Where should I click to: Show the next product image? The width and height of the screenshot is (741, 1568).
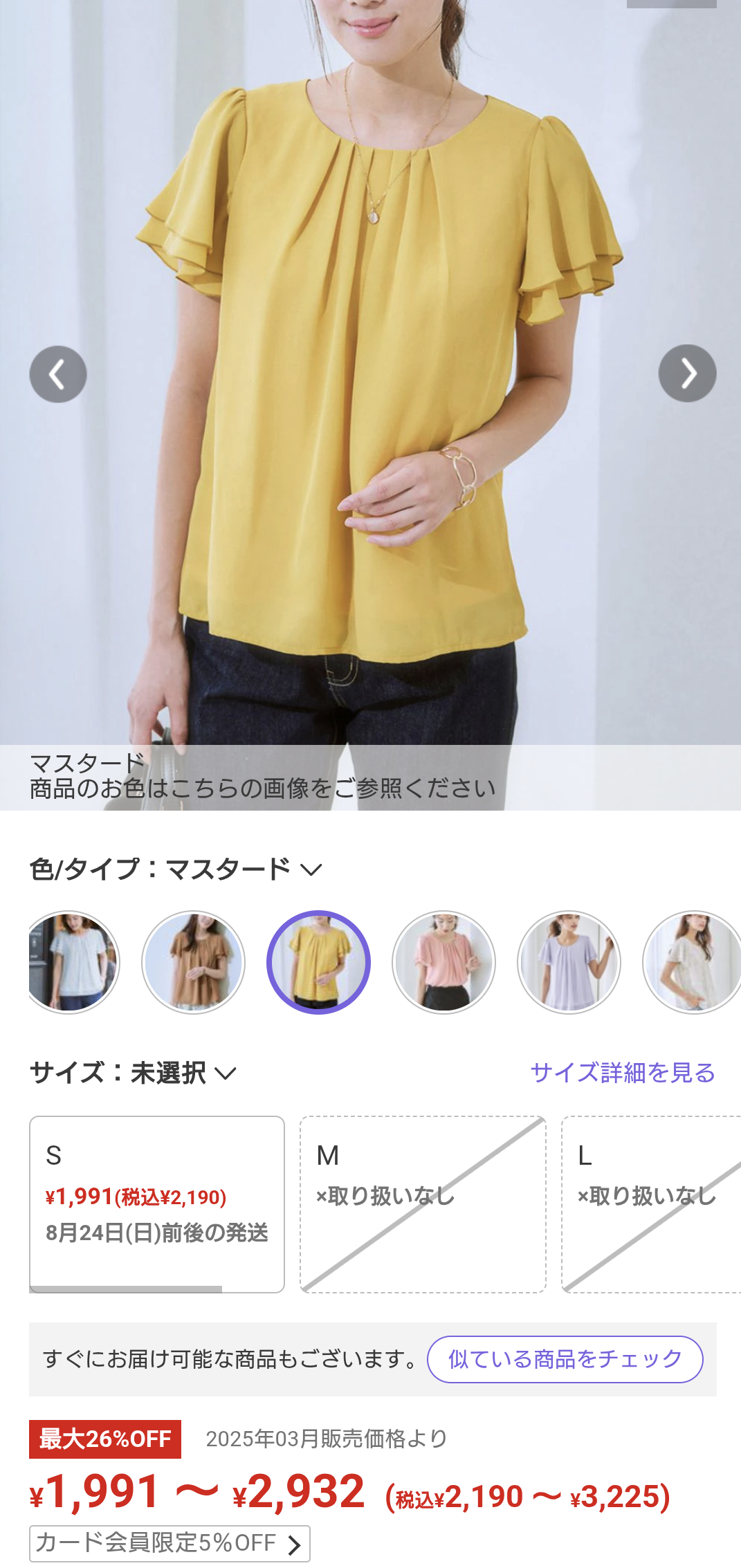(x=687, y=373)
